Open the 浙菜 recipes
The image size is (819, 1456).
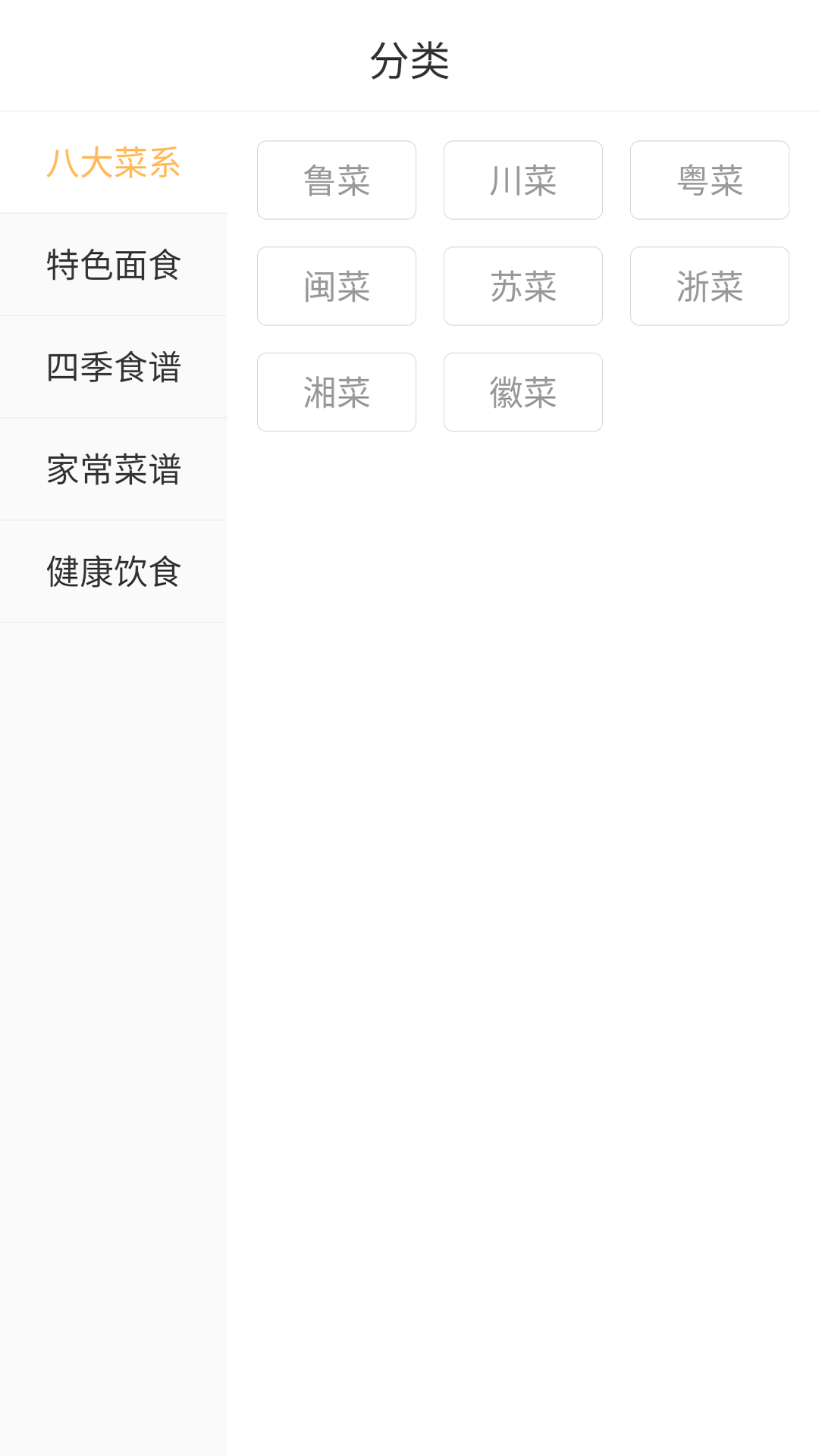tap(709, 286)
